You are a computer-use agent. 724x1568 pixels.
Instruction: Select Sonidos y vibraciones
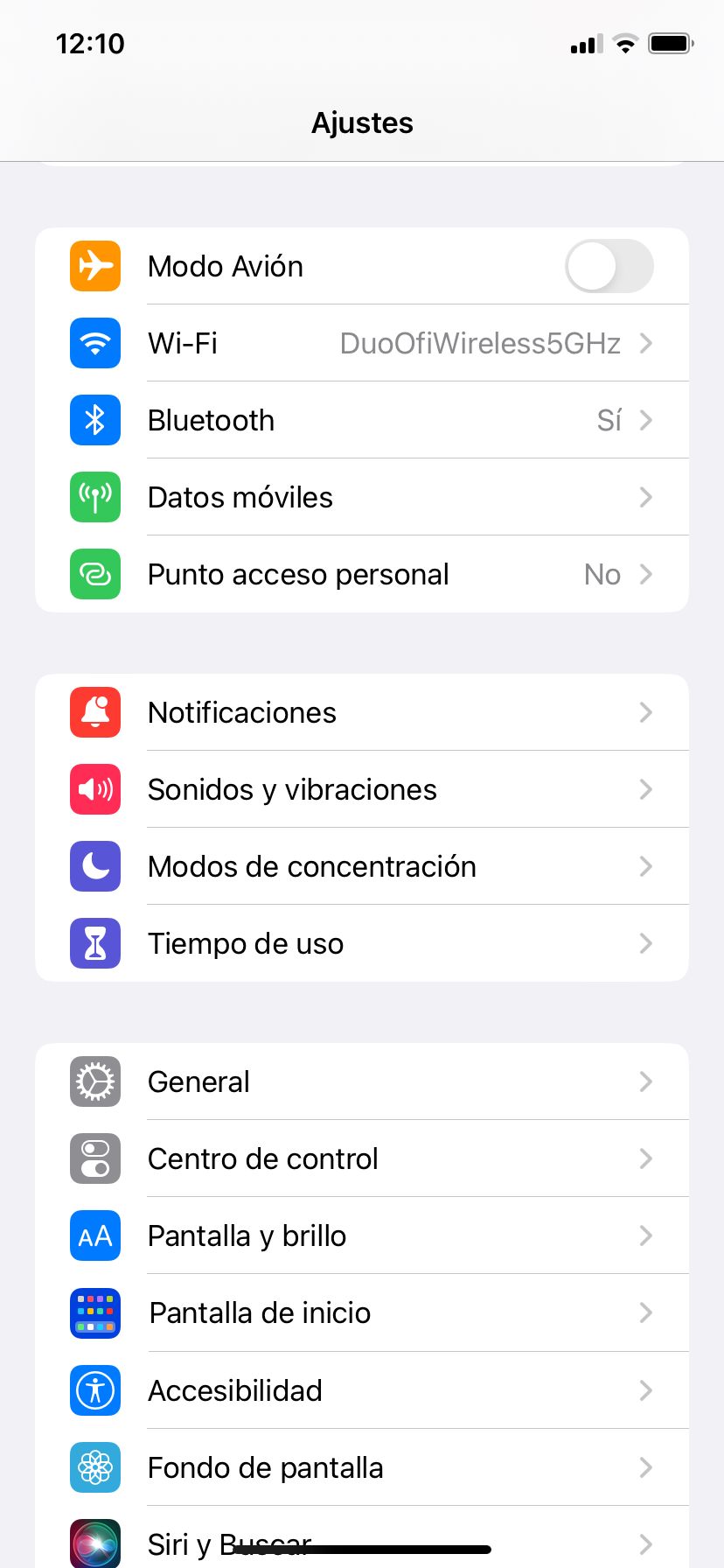coord(362,789)
